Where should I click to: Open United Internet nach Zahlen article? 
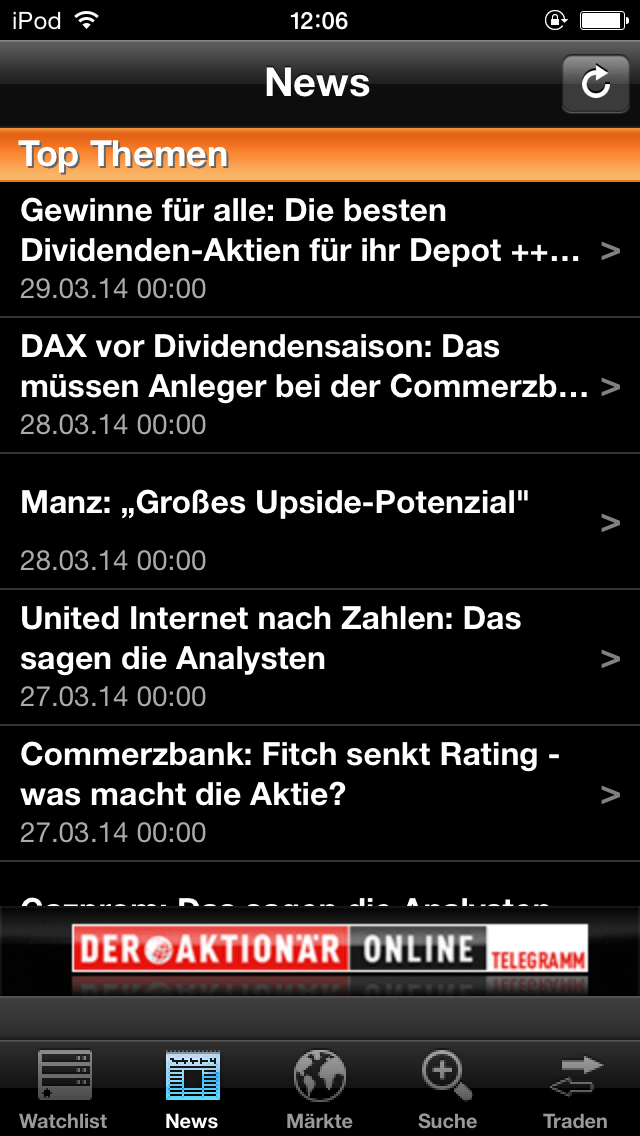(x=320, y=657)
